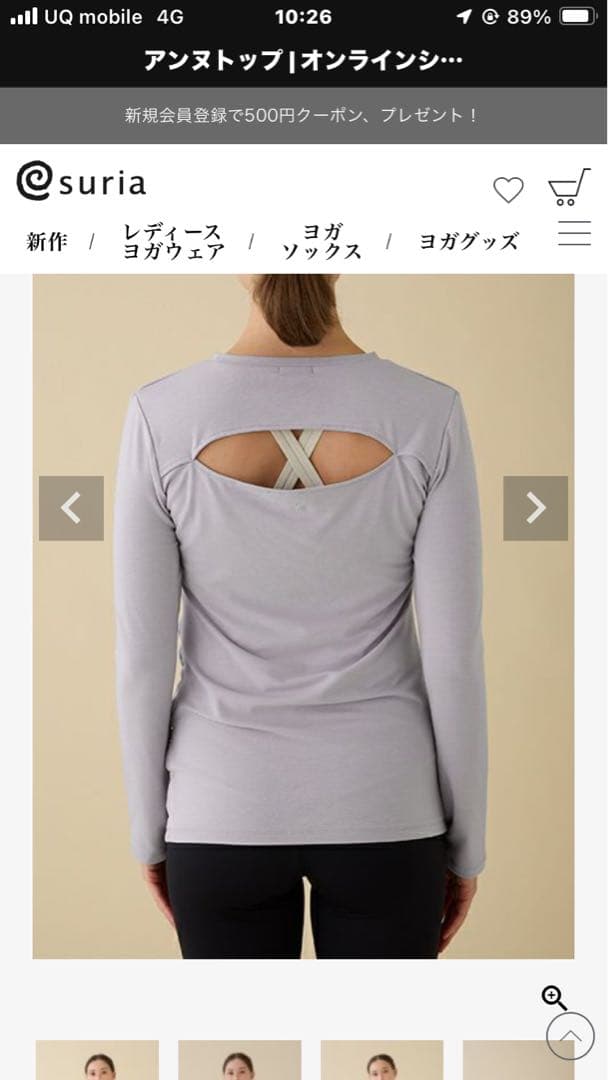This screenshot has width=608, height=1080.
Task: Browse レディースヨガウェア category
Action: (x=173, y=242)
